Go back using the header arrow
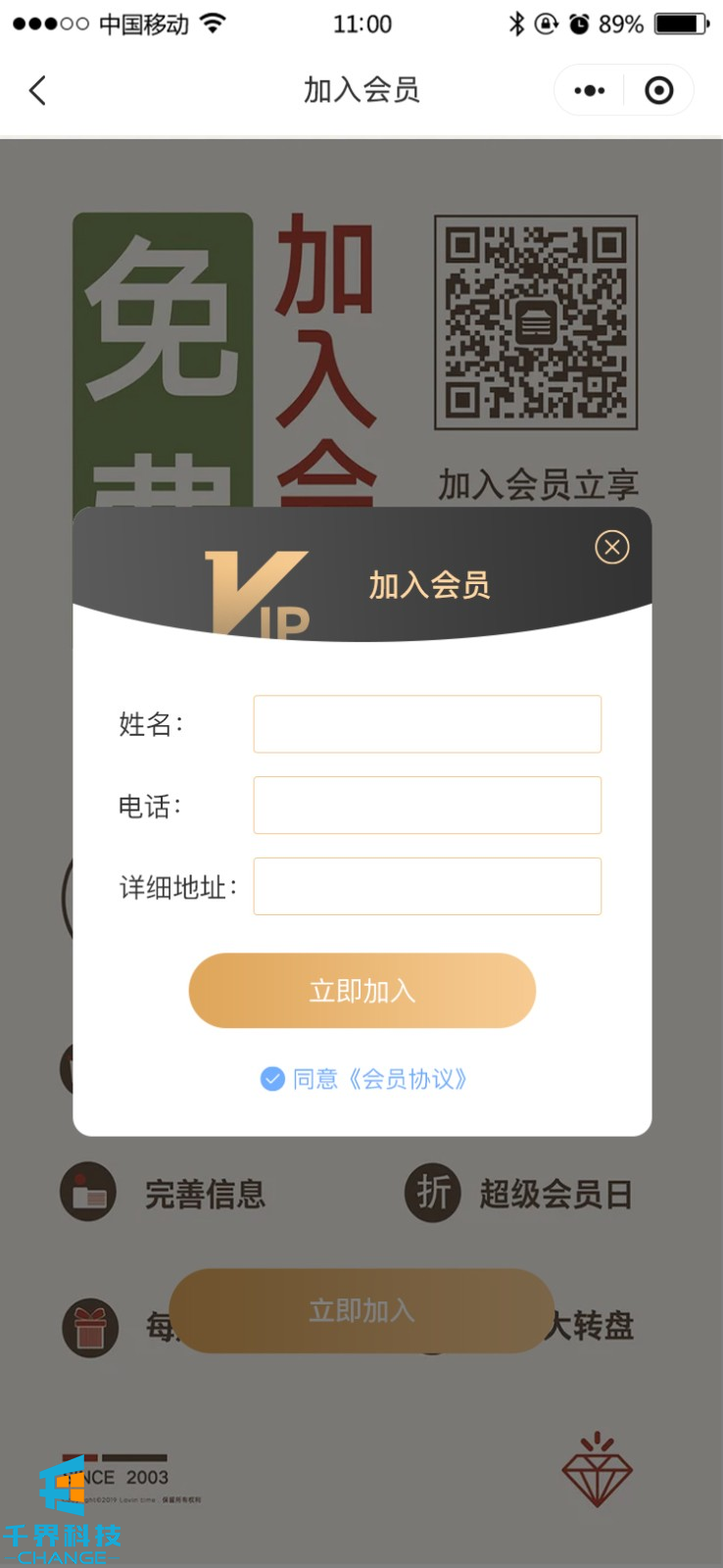Screen dimensions: 723x1568 tap(37, 91)
